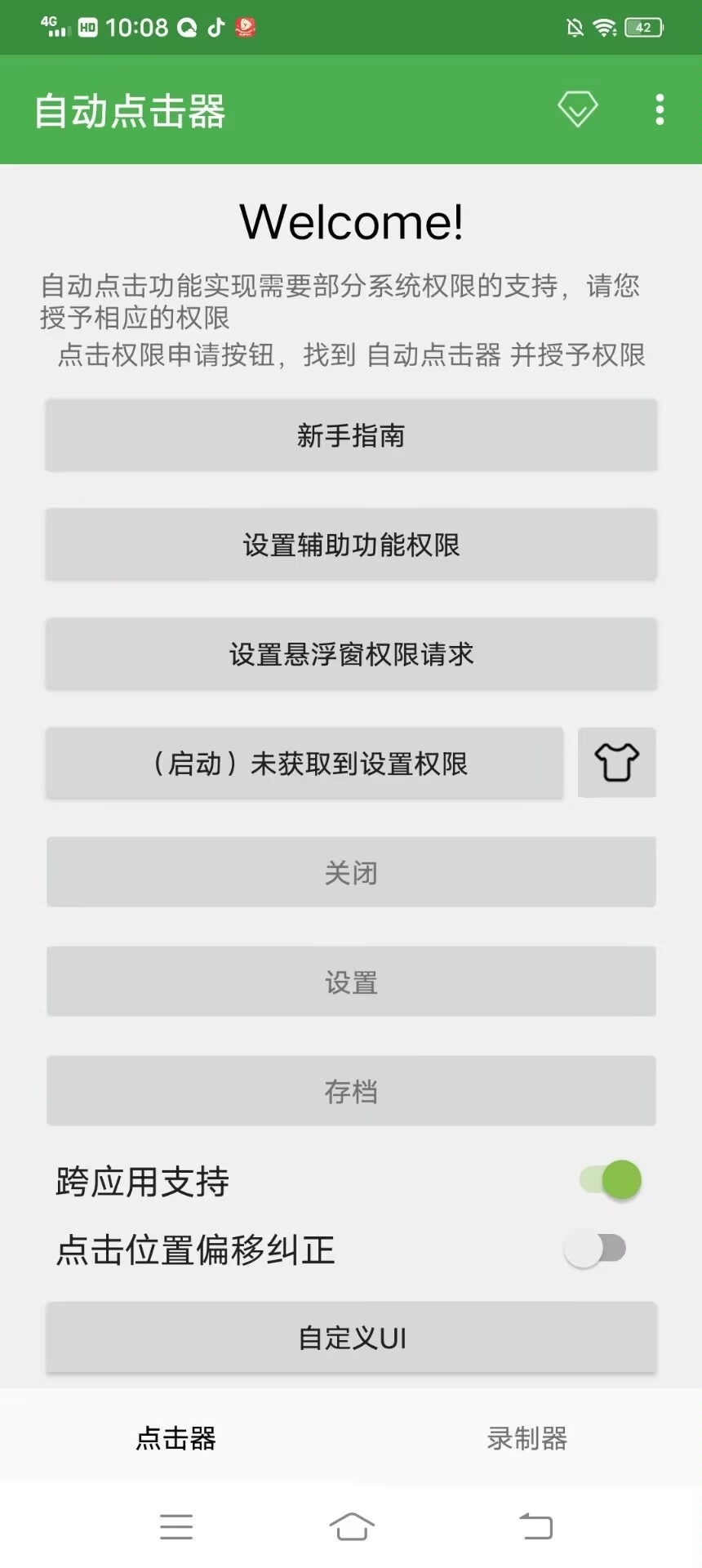Image resolution: width=702 pixels, height=1568 pixels.
Task: Tap the 存档 button
Action: [x=351, y=1091]
